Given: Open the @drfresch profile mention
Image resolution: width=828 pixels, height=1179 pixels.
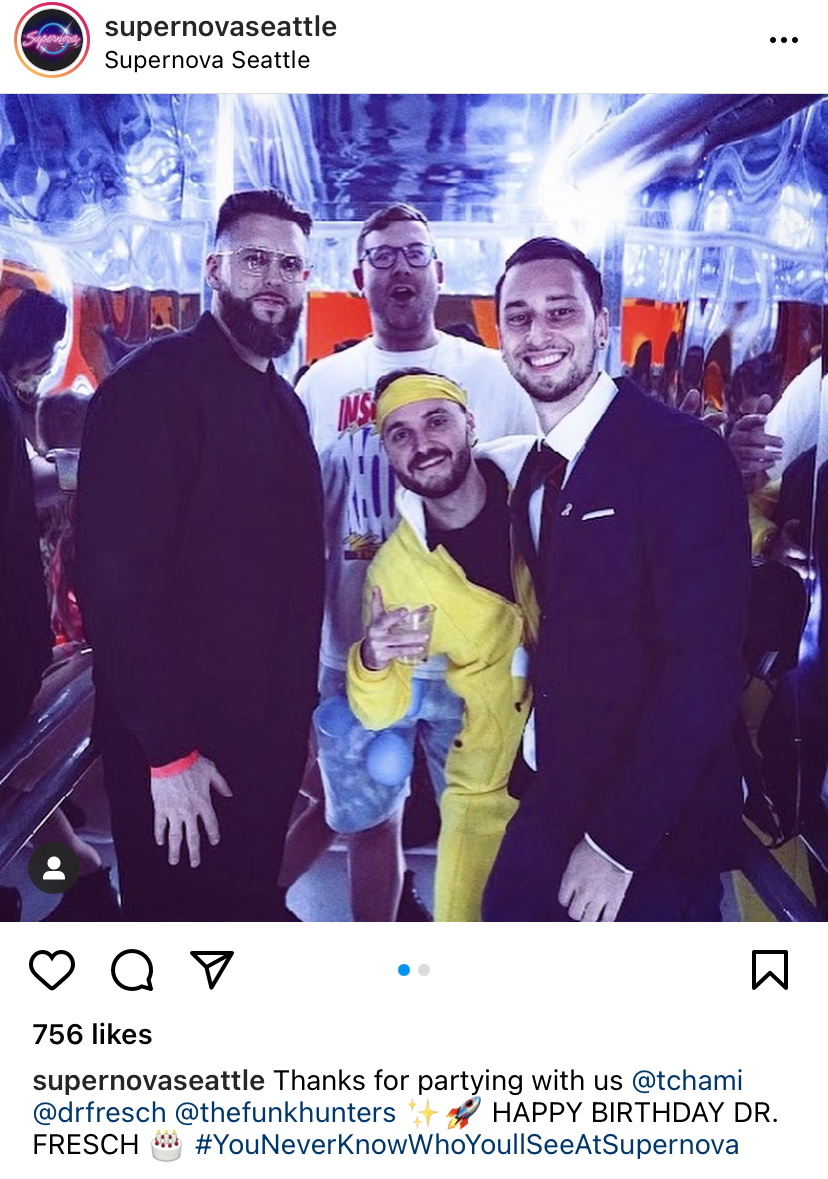Looking at the screenshot, I should pos(99,1113).
